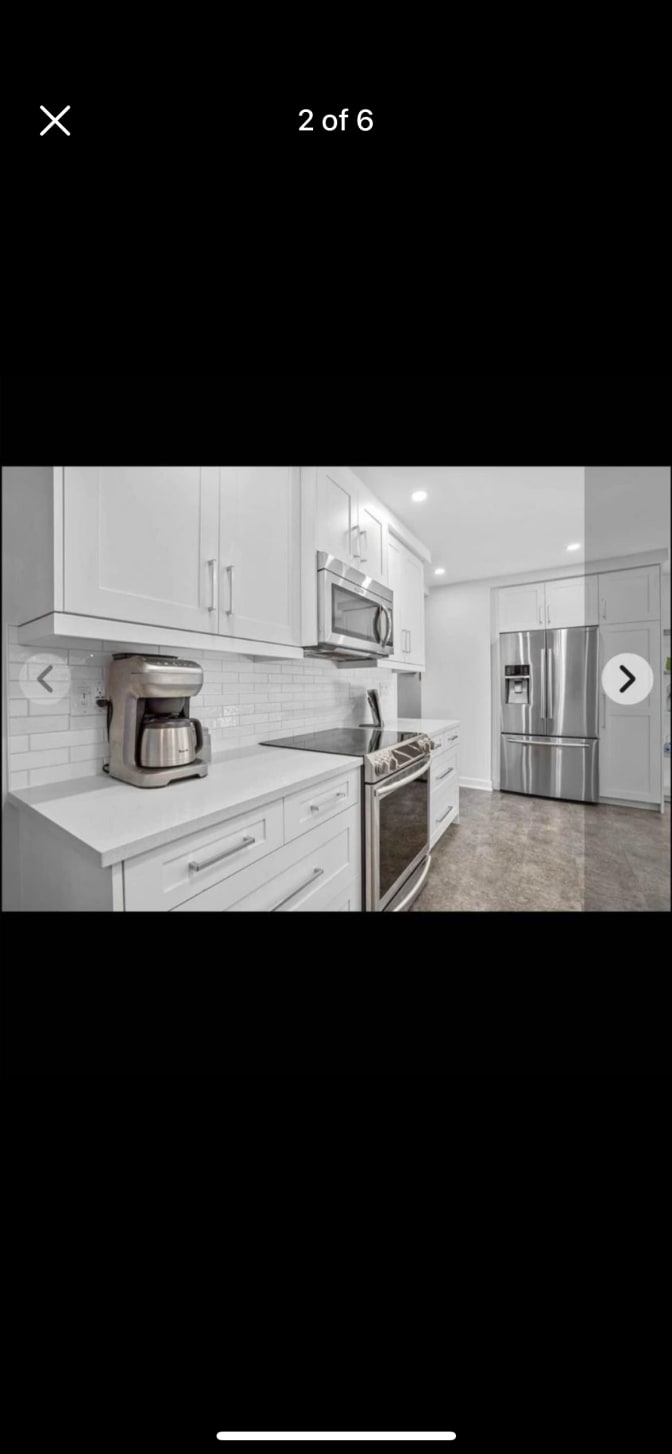This screenshot has width=672, height=1454.
Task: Close the photo viewer
Action: tap(55, 121)
